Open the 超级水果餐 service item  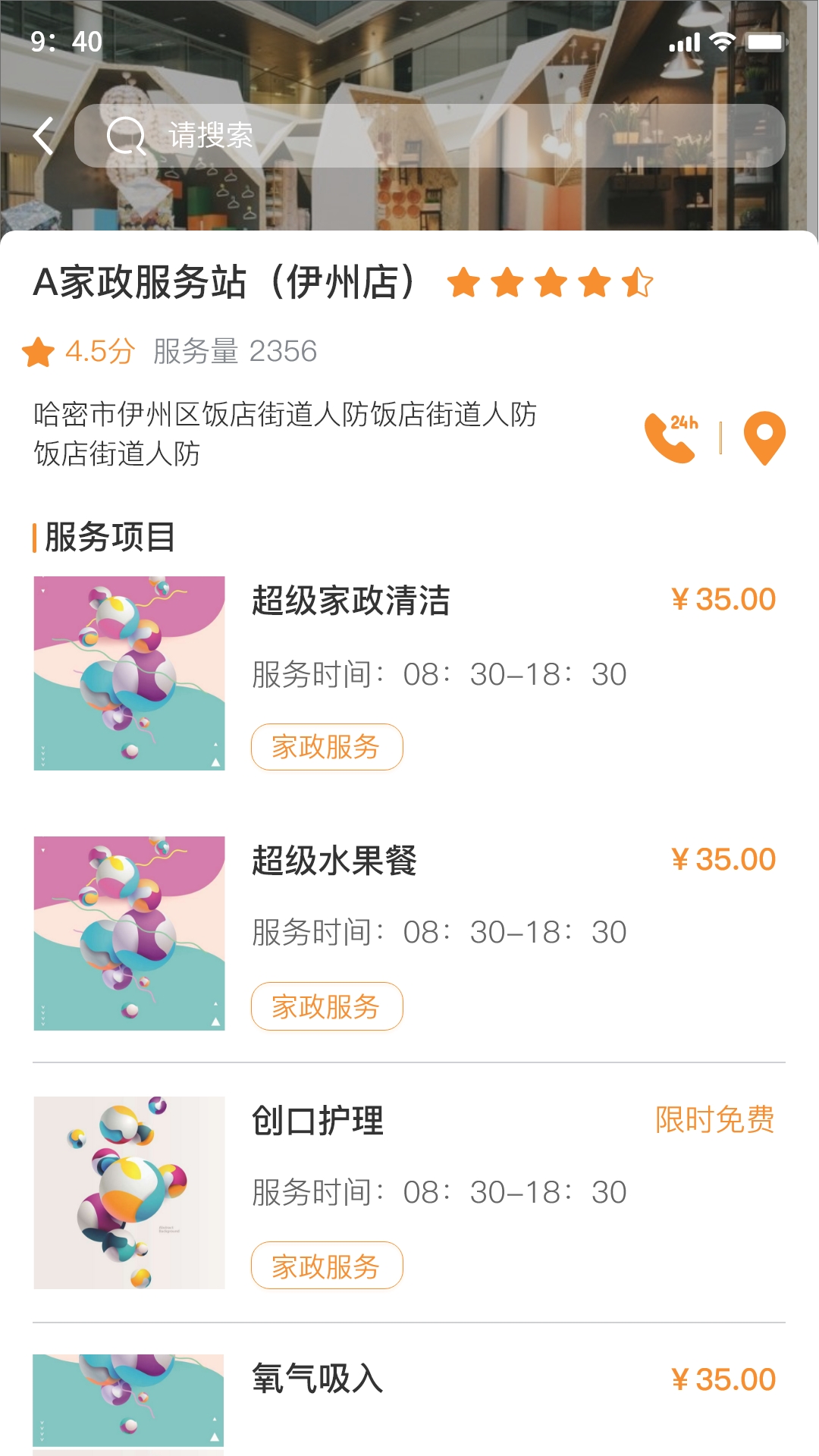click(334, 861)
